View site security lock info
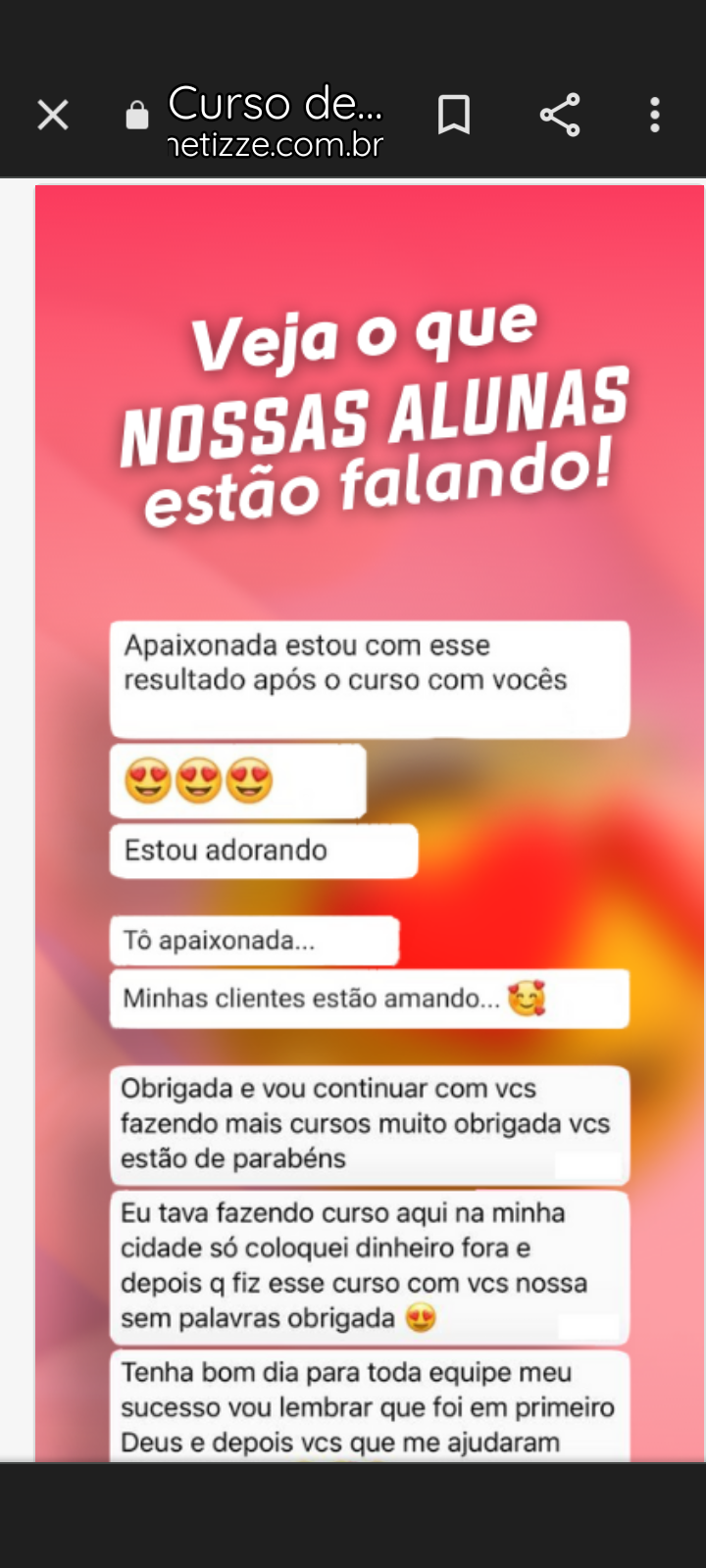This screenshot has width=706, height=1568. 137,117
